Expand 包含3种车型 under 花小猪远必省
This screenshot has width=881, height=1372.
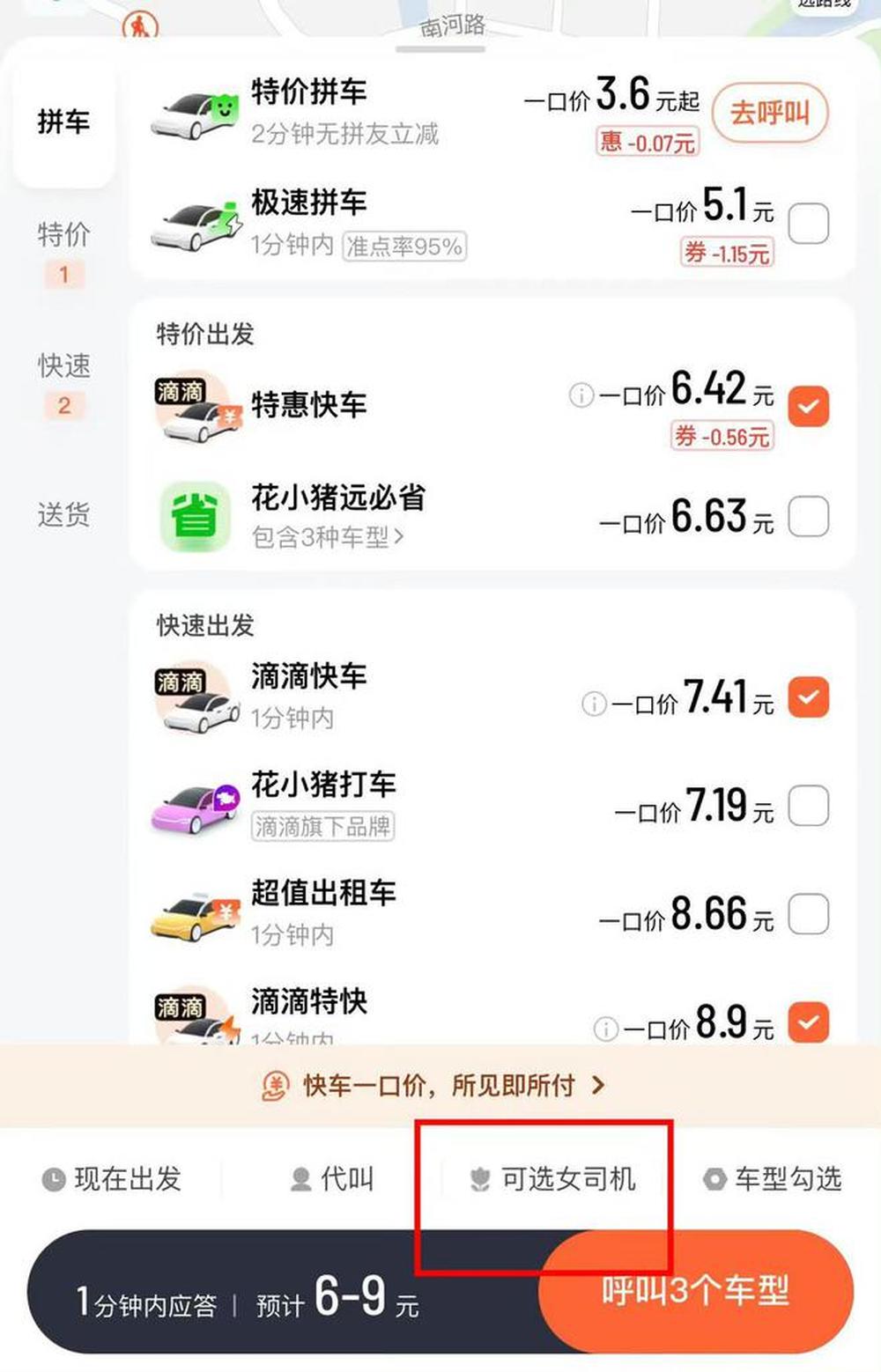(x=328, y=536)
